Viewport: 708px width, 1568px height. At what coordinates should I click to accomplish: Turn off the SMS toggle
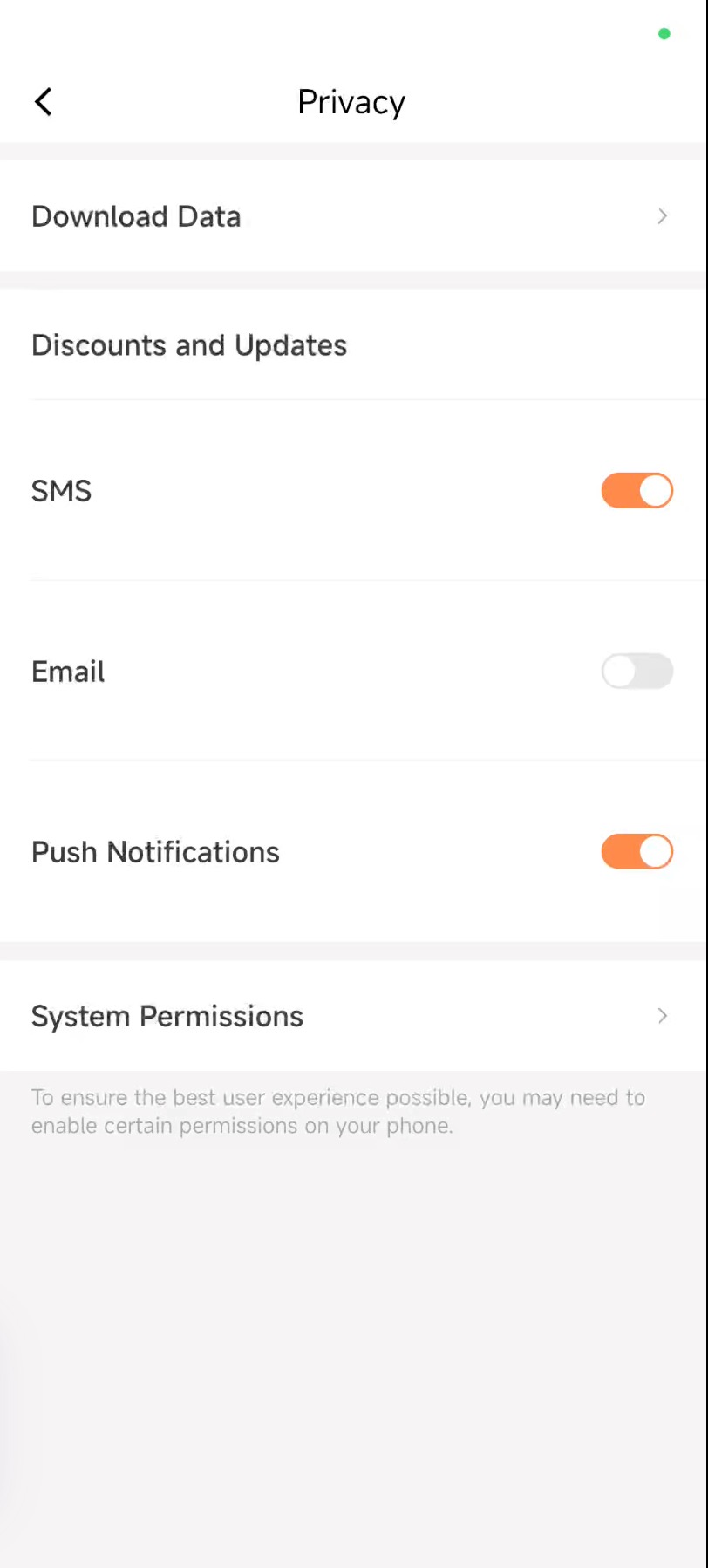pos(637,491)
